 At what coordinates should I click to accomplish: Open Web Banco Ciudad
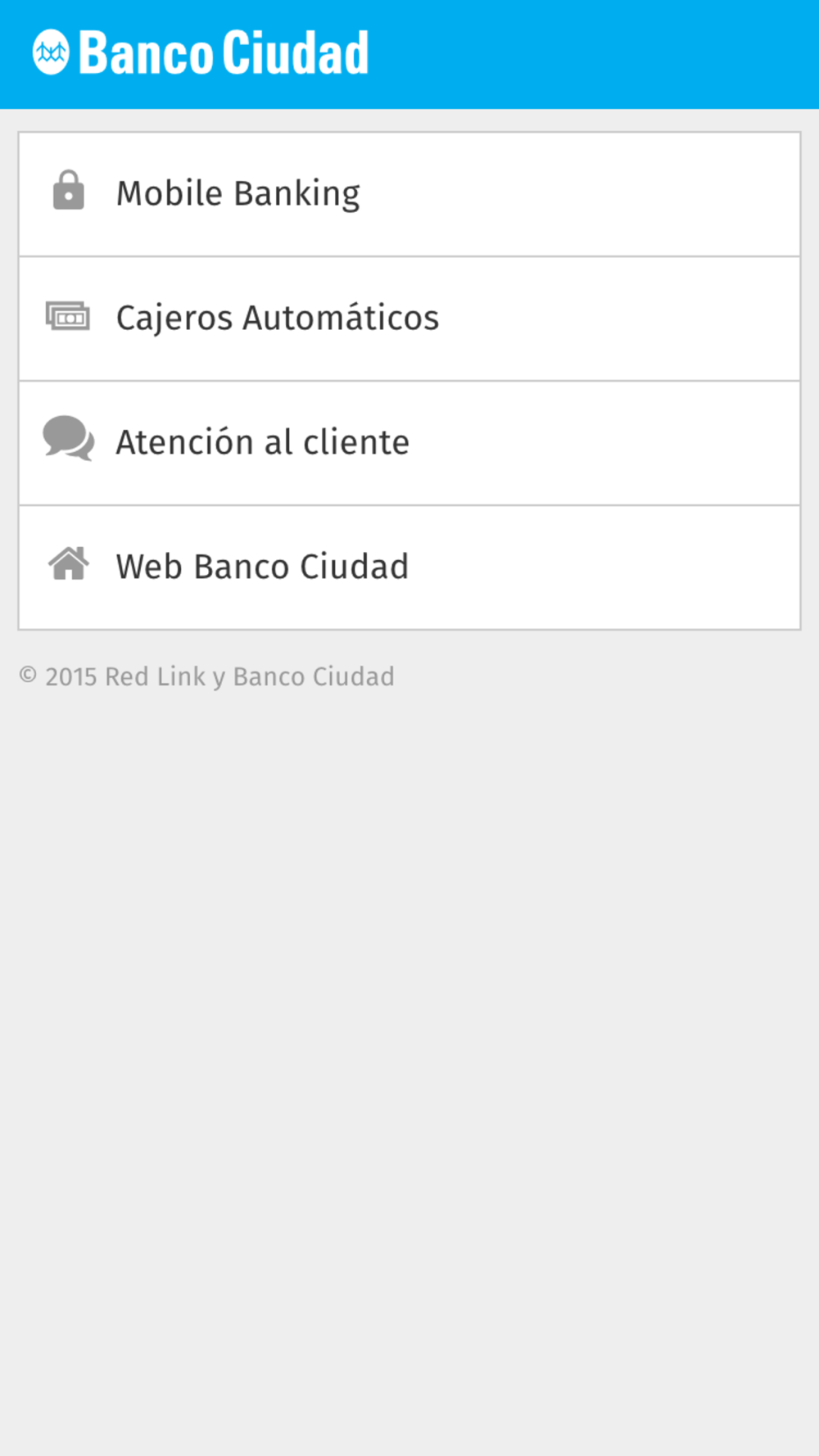tap(409, 567)
